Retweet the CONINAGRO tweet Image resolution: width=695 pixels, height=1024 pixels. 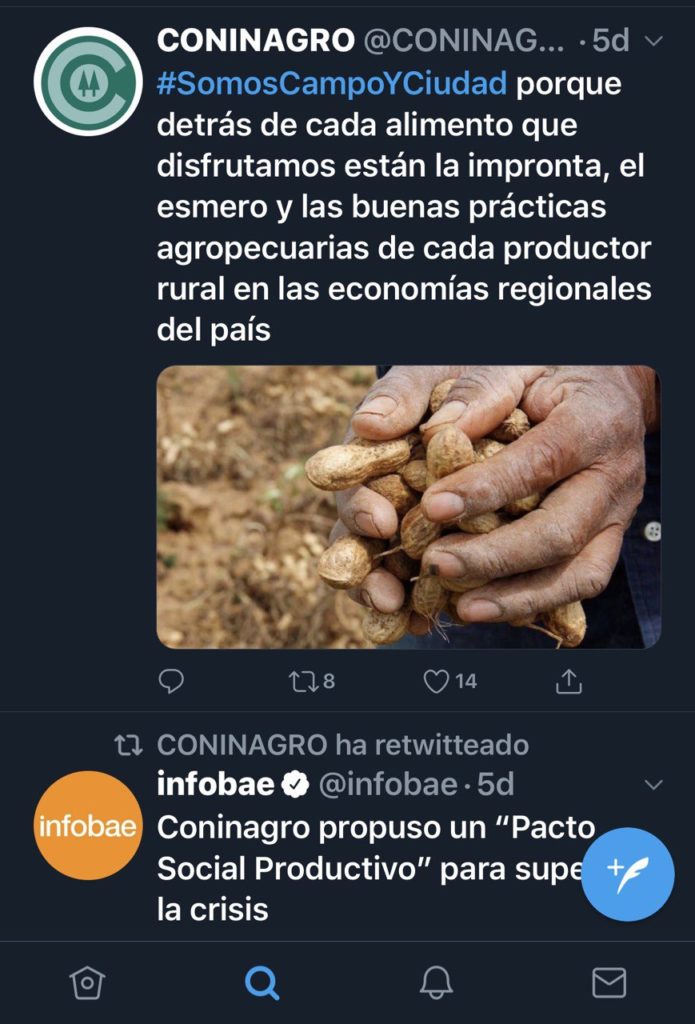tap(302, 681)
